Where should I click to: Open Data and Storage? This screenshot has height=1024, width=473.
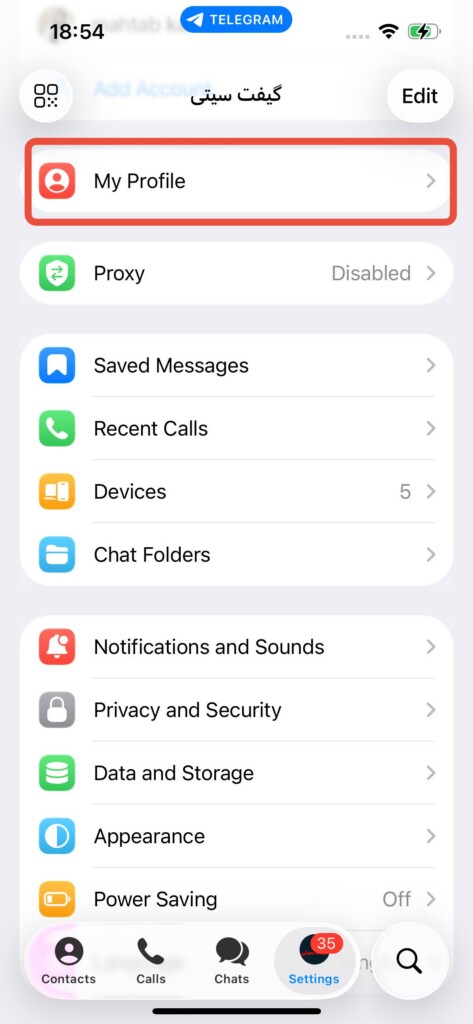(236, 773)
